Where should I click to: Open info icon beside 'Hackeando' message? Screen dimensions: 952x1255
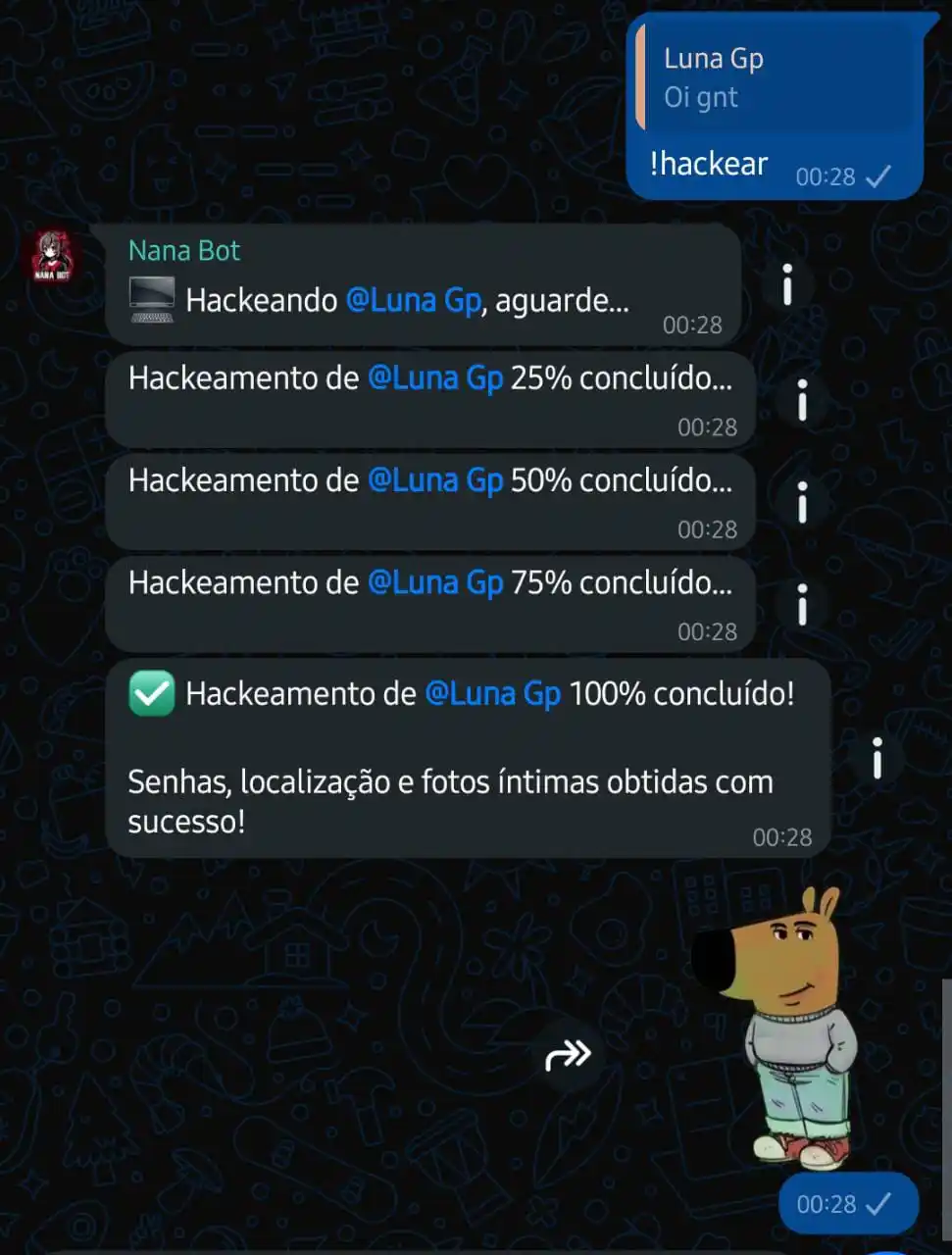(786, 285)
